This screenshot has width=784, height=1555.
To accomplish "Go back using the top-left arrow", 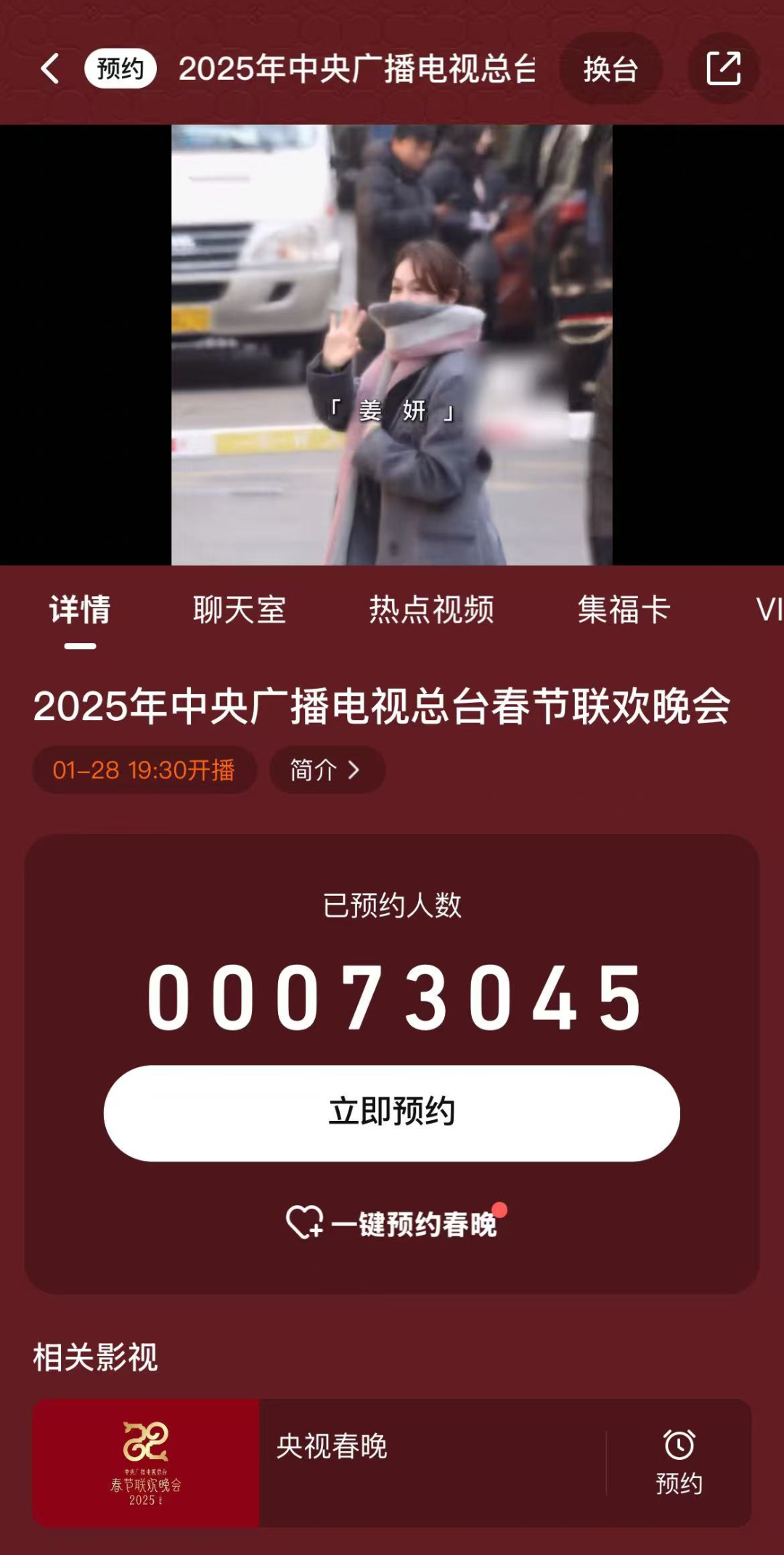I will [50, 69].
